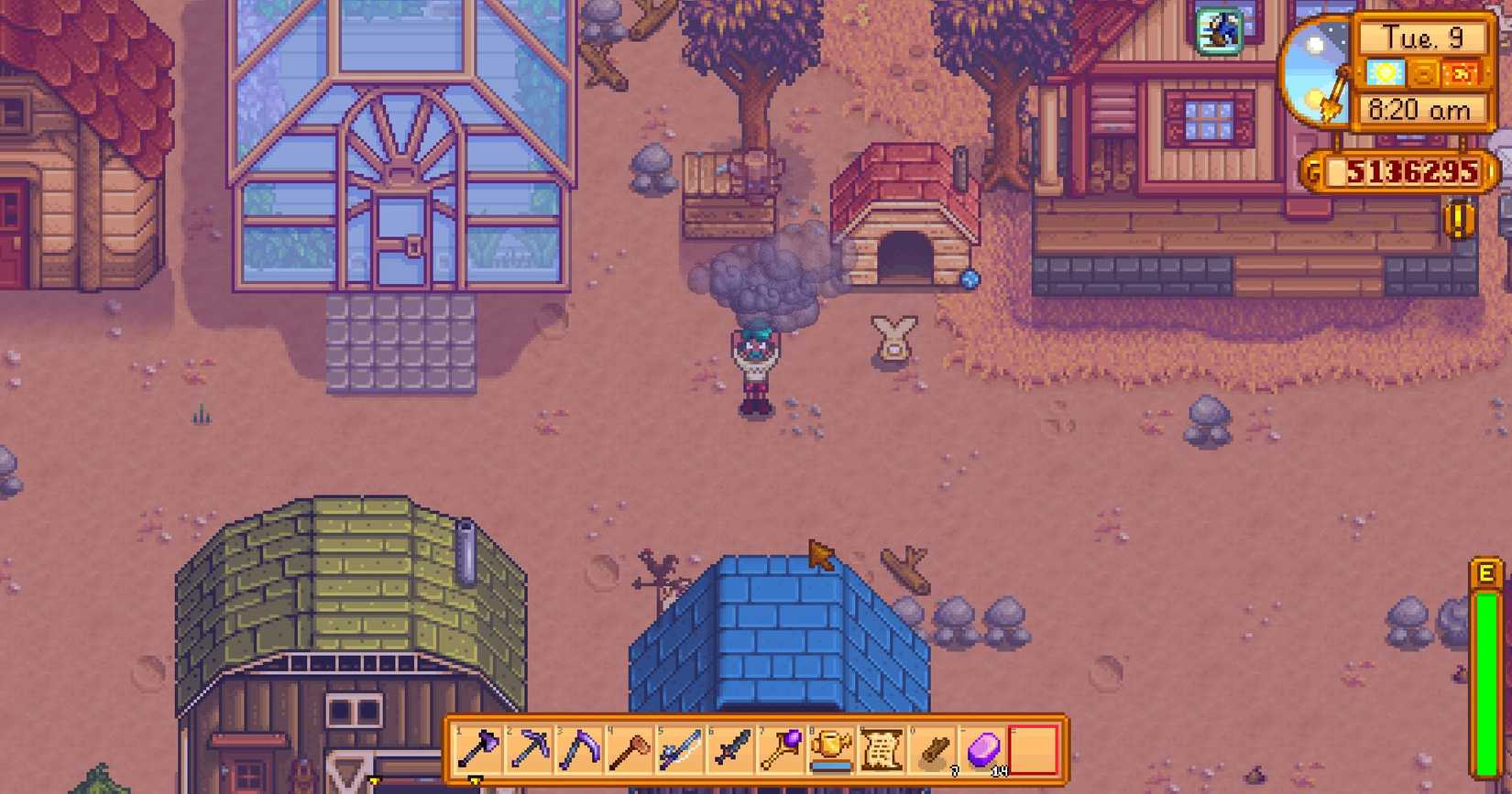Select the wooden hammer tool
The height and width of the screenshot is (794, 1512).
click(630, 750)
